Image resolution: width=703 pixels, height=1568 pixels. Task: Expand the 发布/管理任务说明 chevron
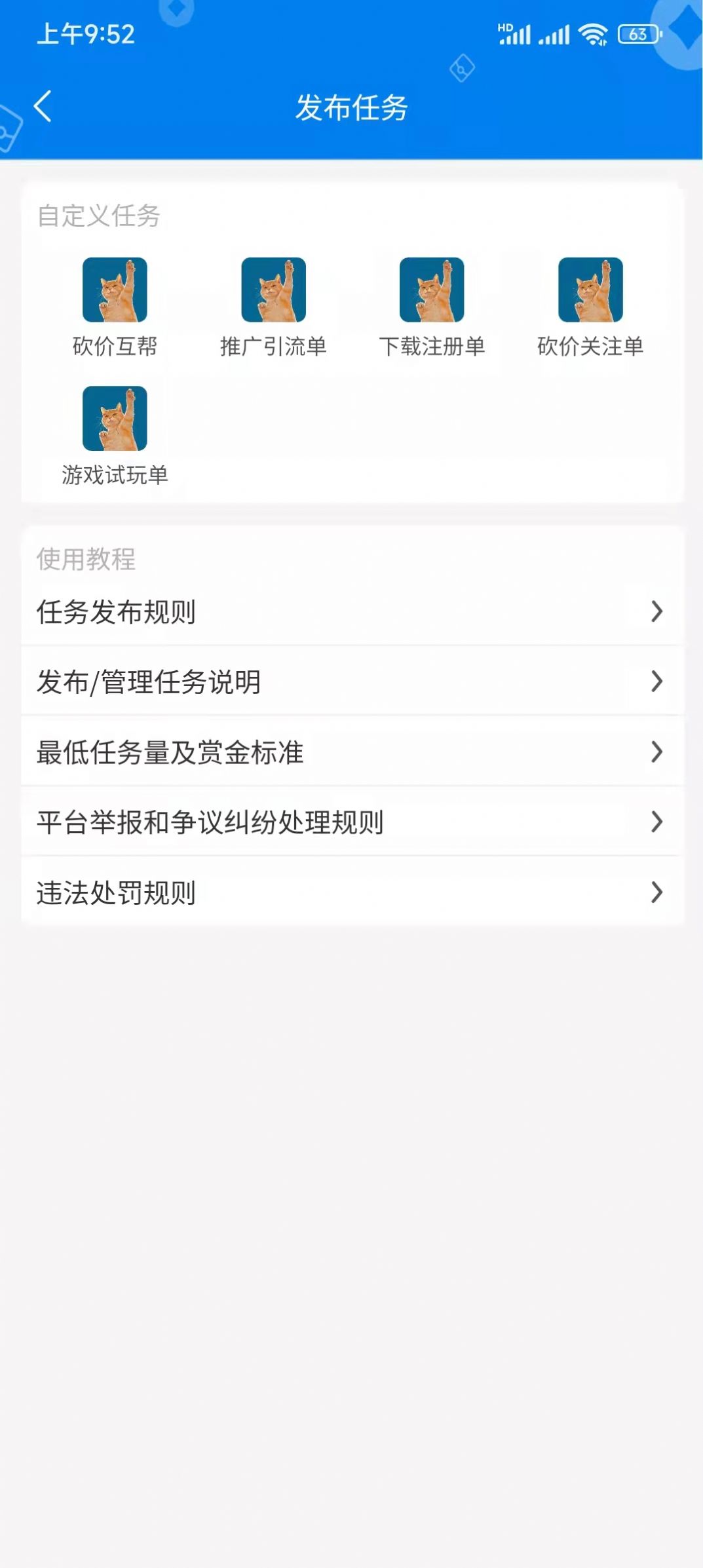pos(655,683)
